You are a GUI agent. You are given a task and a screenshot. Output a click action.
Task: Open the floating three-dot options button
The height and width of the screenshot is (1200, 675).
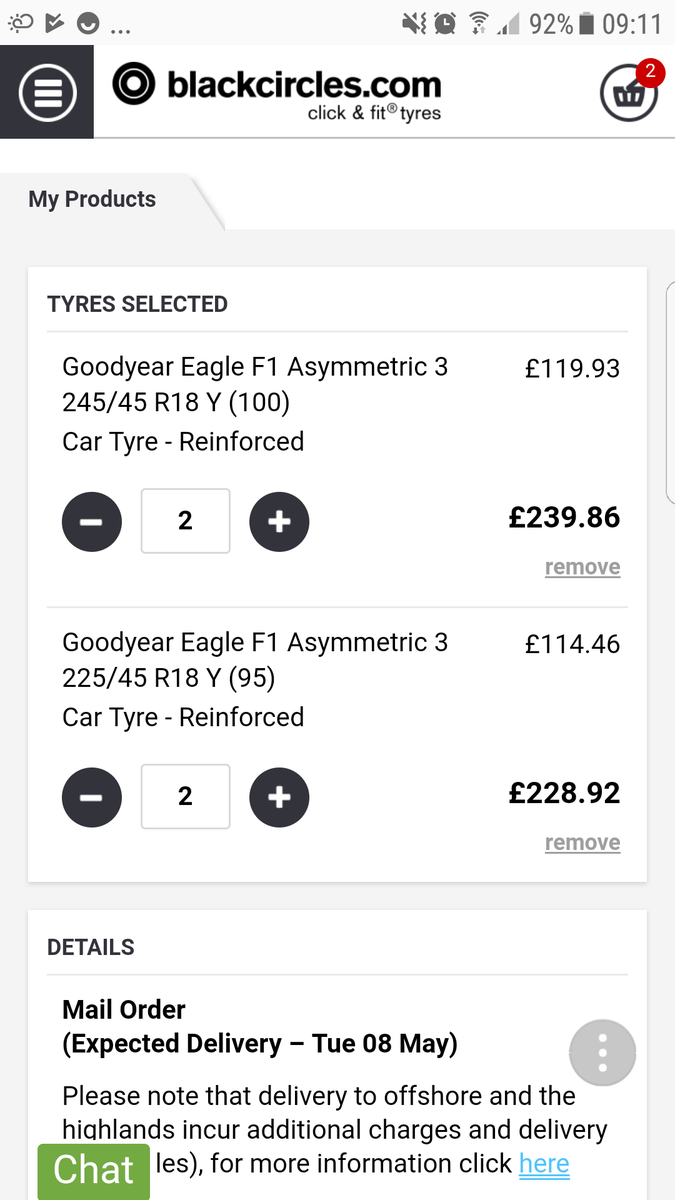point(602,1053)
